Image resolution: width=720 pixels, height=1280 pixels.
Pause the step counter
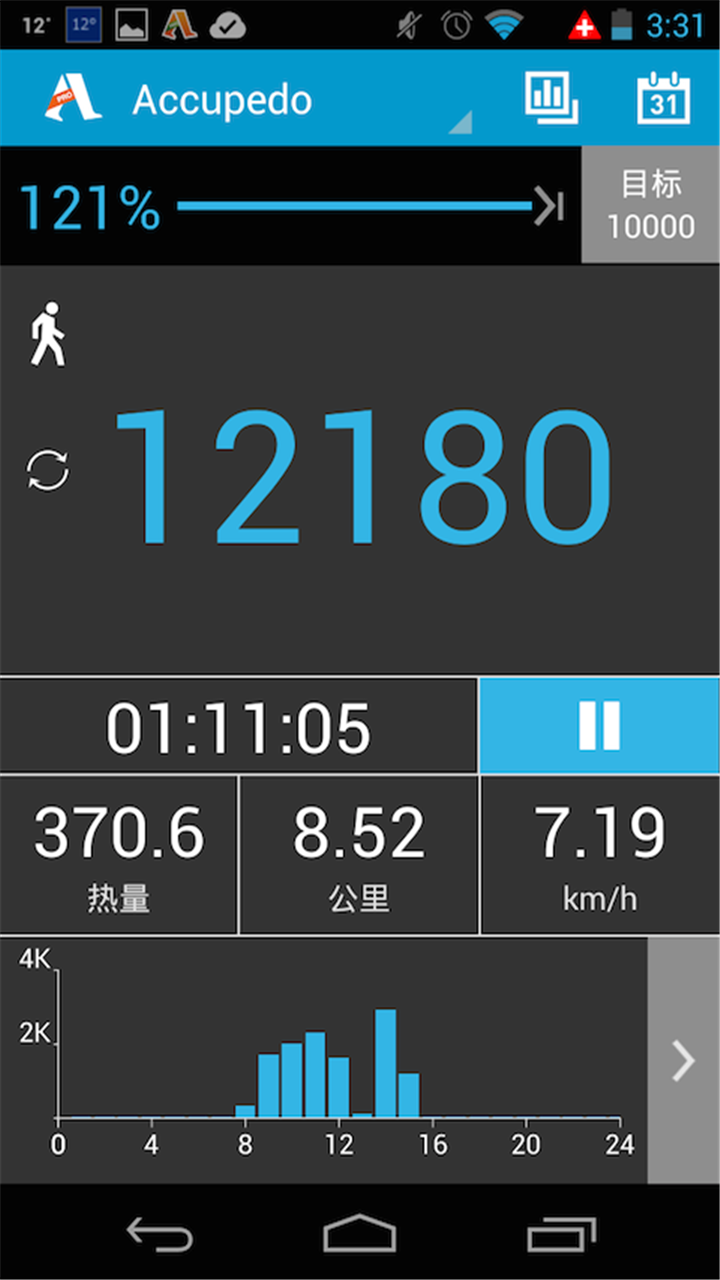[599, 725]
